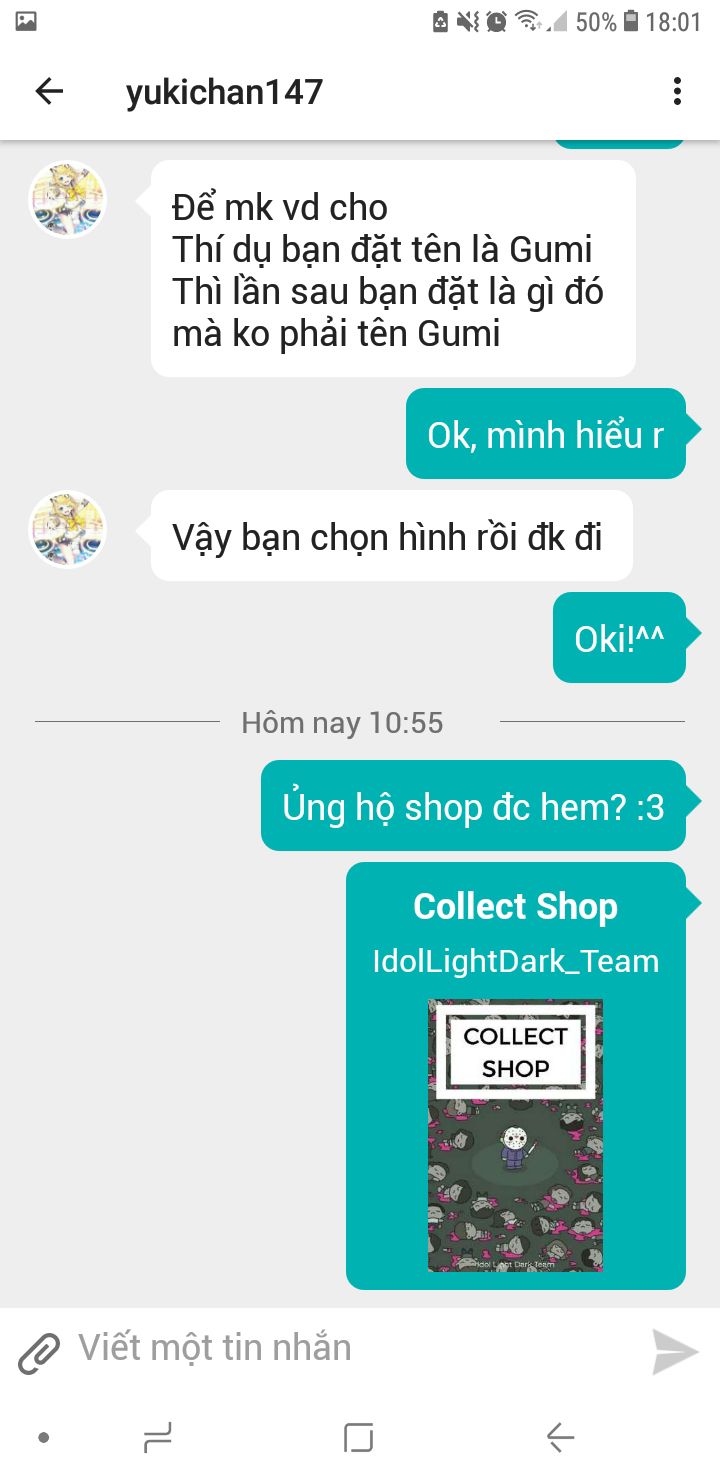Tap the avatar beside "Vậy bạn chọn hình"
Image resolution: width=720 pixels, height=1480 pixels.
[67, 529]
